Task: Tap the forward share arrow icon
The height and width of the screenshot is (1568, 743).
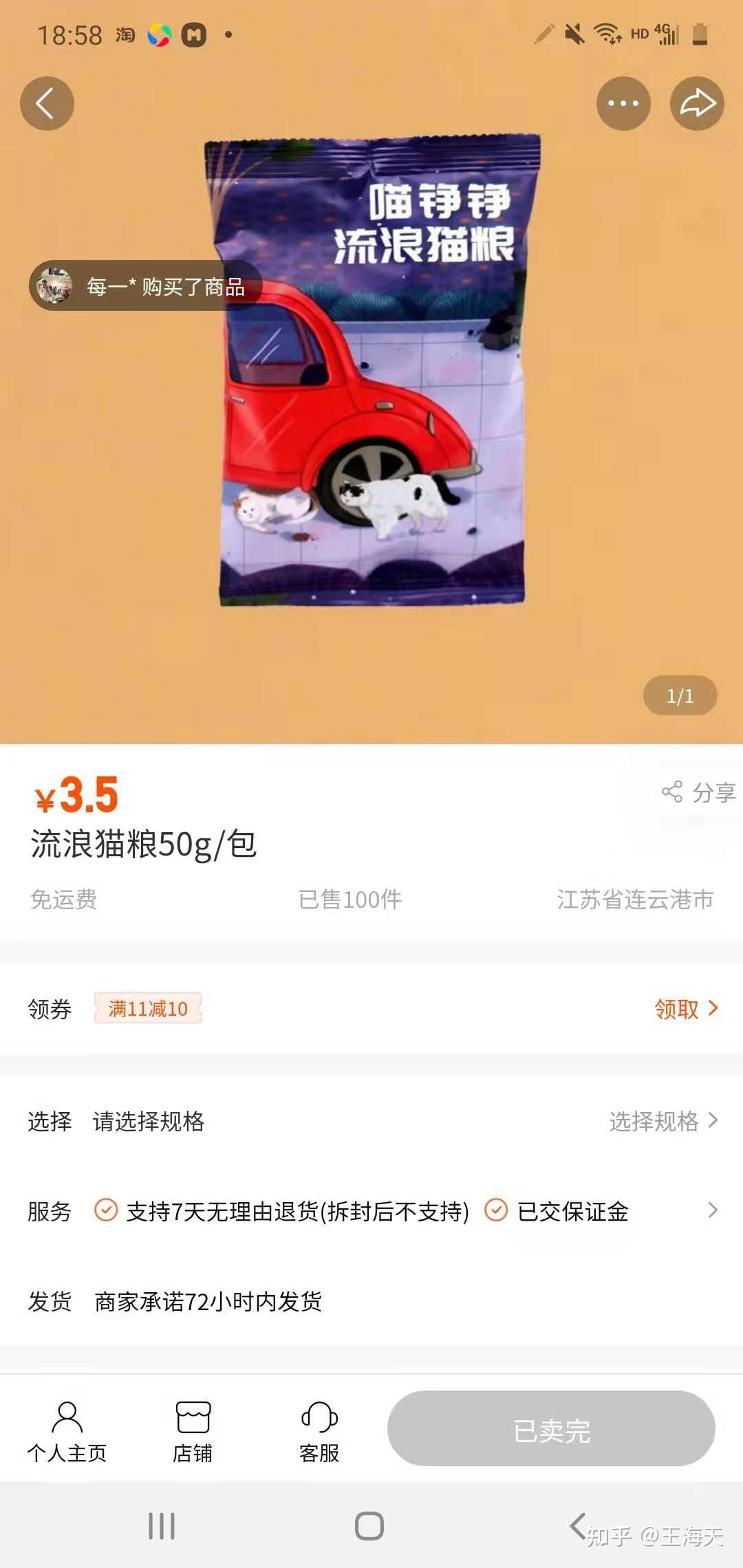Action: (x=697, y=103)
